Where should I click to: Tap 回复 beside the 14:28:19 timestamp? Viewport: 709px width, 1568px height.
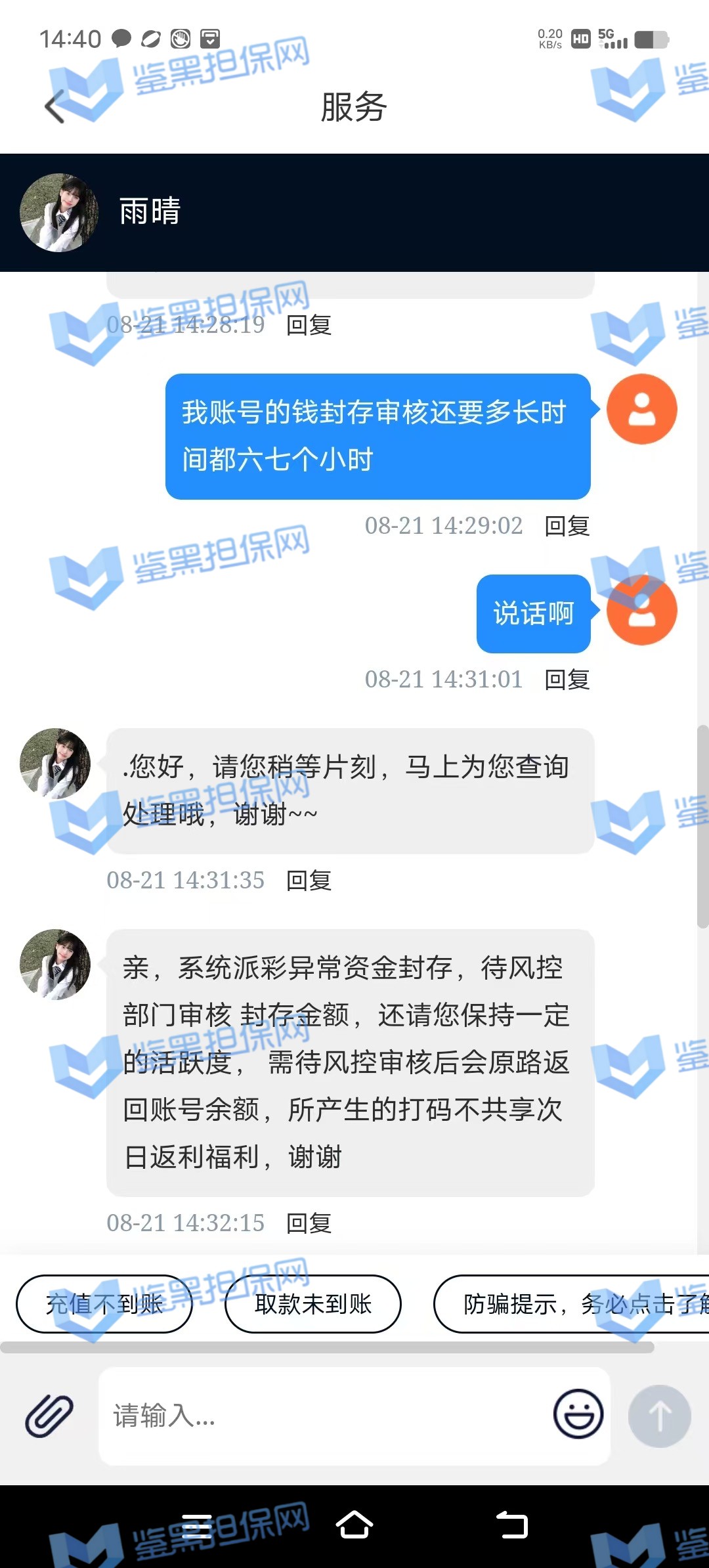point(309,325)
